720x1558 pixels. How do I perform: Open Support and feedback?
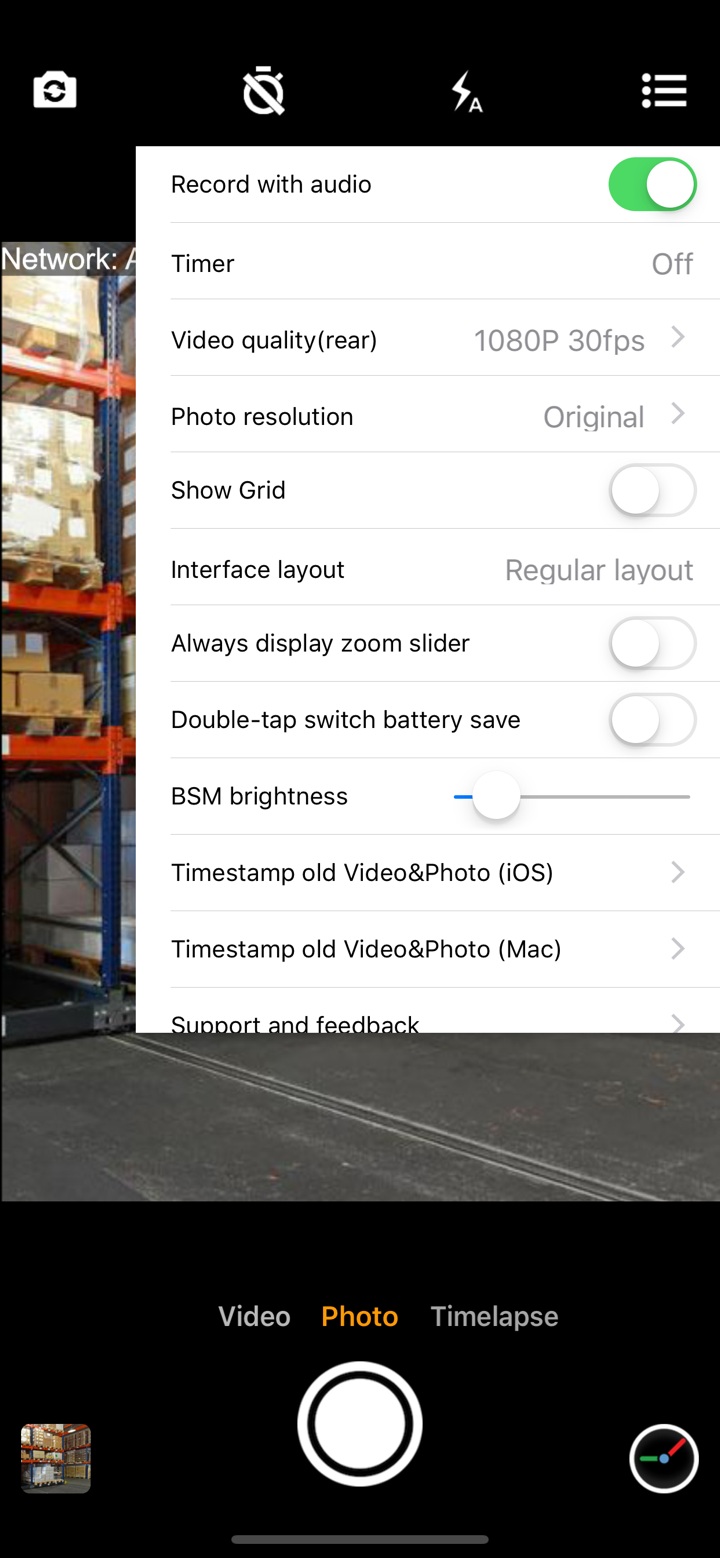pyautogui.click(x=430, y=1020)
